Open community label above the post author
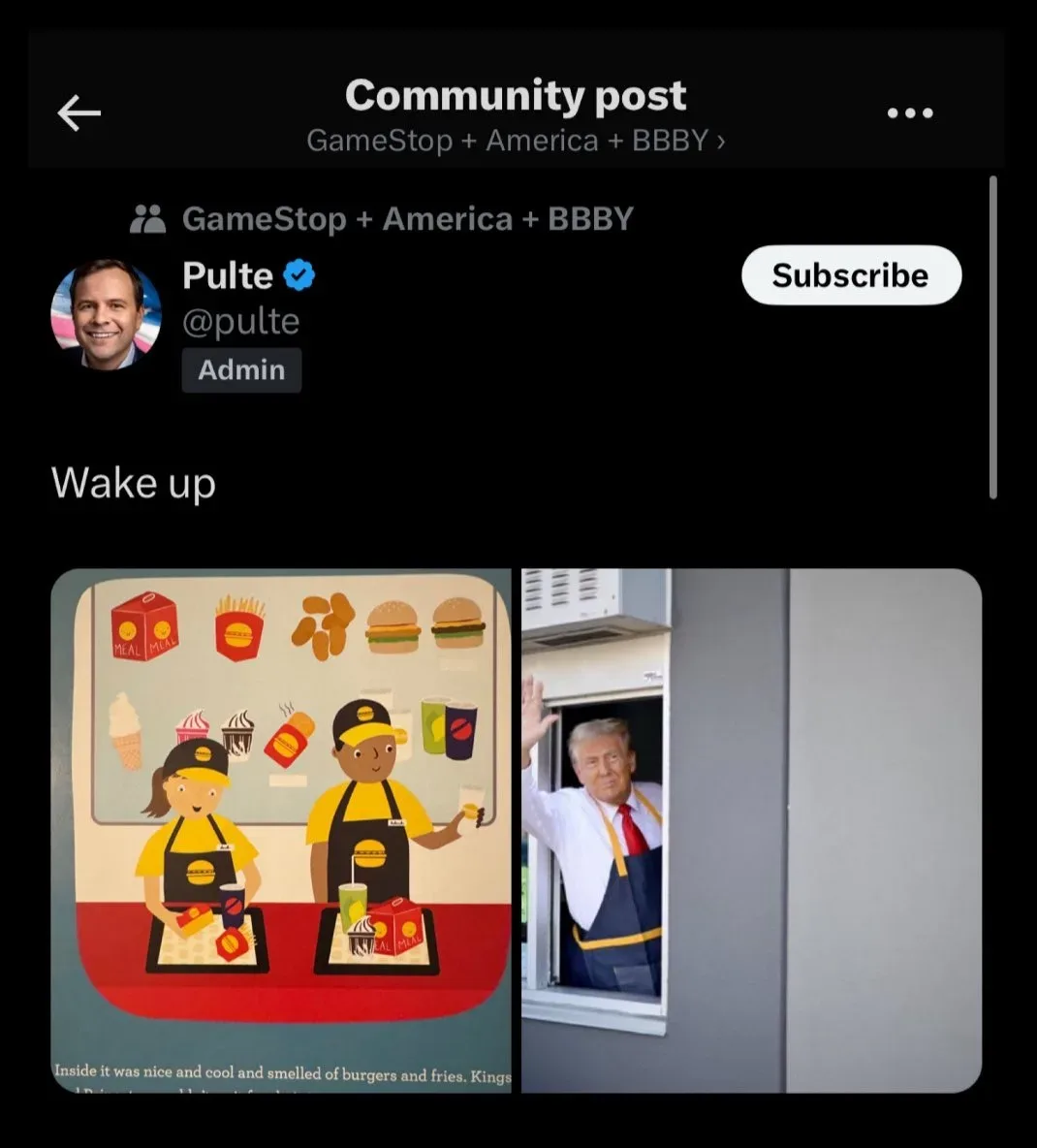The width and height of the screenshot is (1037, 1148). tap(381, 219)
